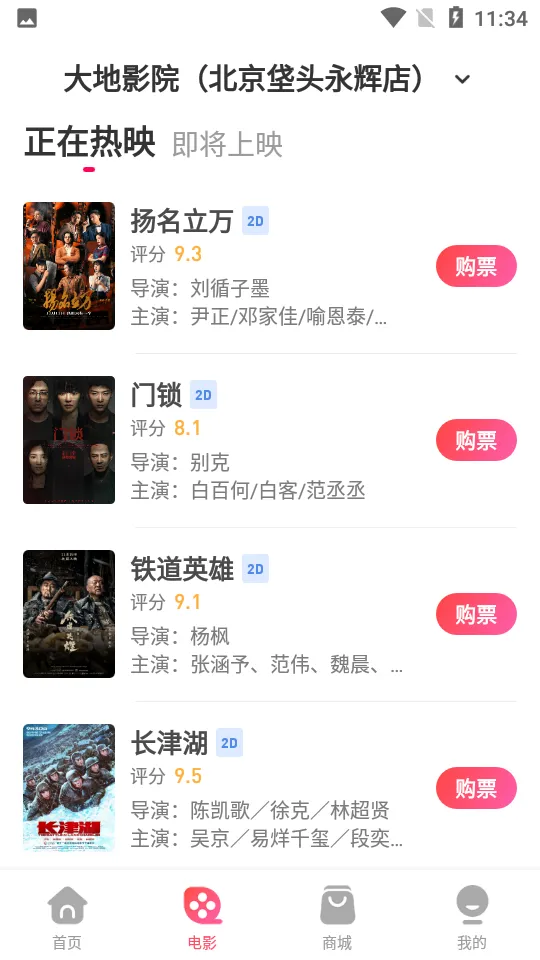Viewport: 540px width, 960px height.
Task: Switch to the 即将上映 tab
Action: coord(227,144)
